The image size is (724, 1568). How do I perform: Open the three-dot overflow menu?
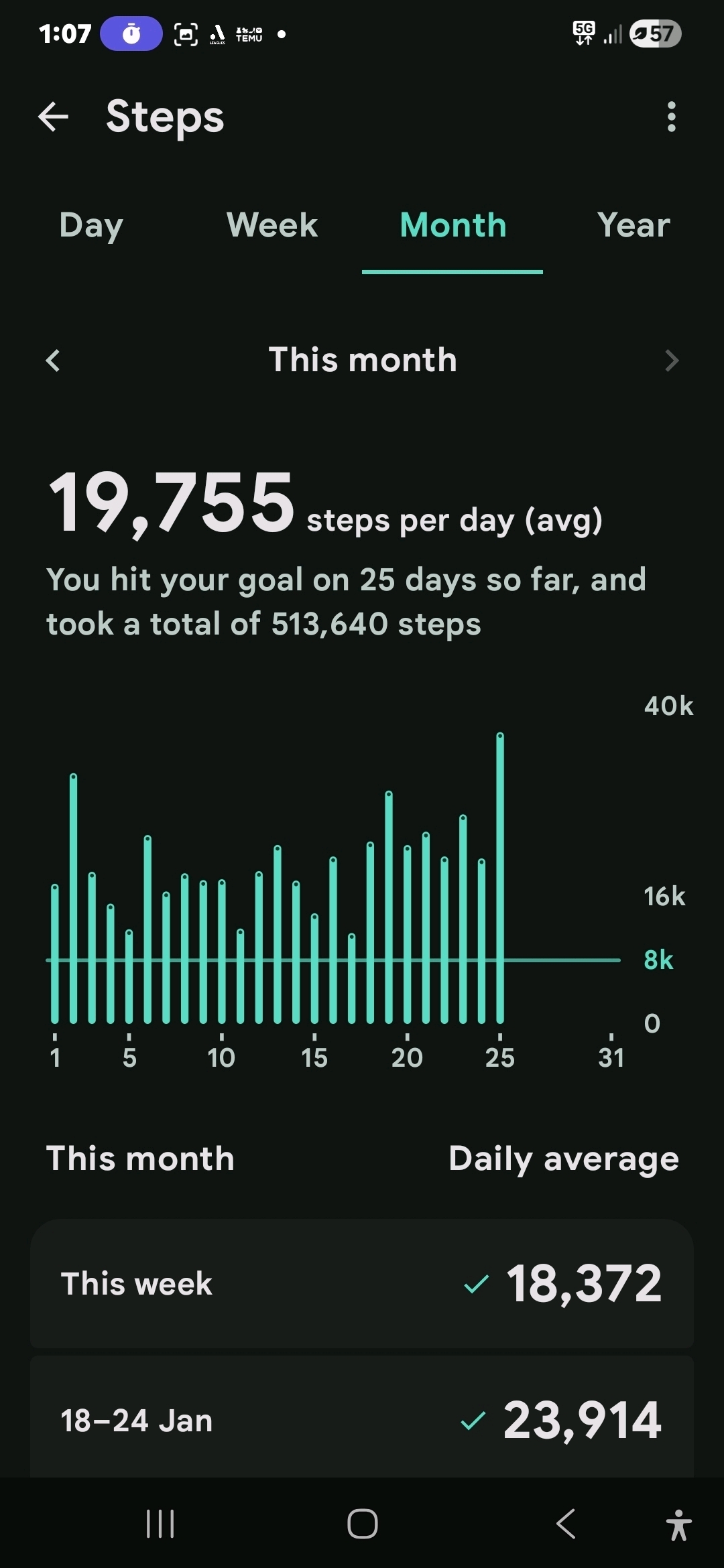[671, 117]
